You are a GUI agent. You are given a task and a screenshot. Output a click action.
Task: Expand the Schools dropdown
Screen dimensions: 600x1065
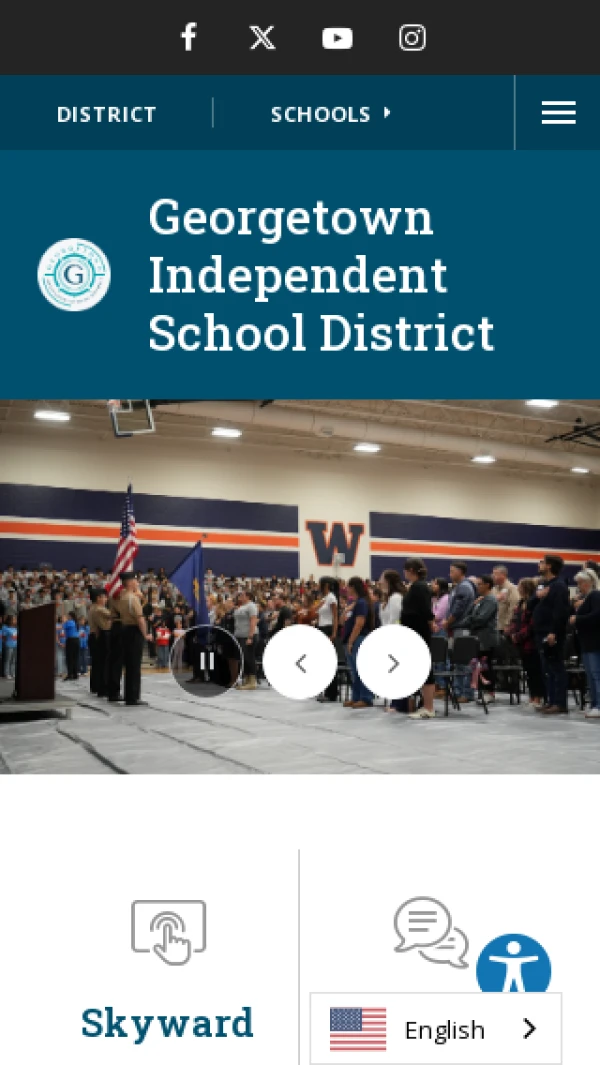click(x=331, y=114)
